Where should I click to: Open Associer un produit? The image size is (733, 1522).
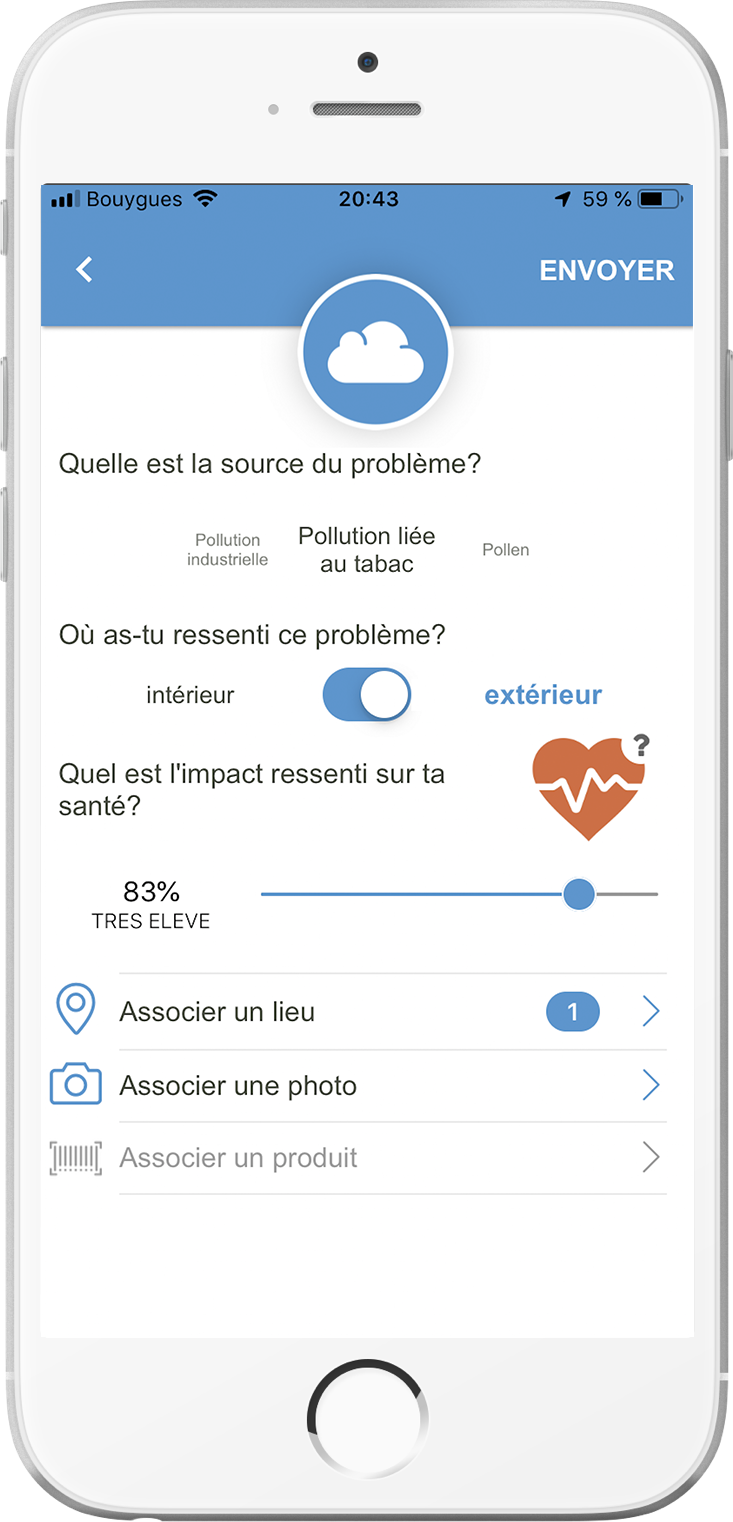click(360, 1158)
